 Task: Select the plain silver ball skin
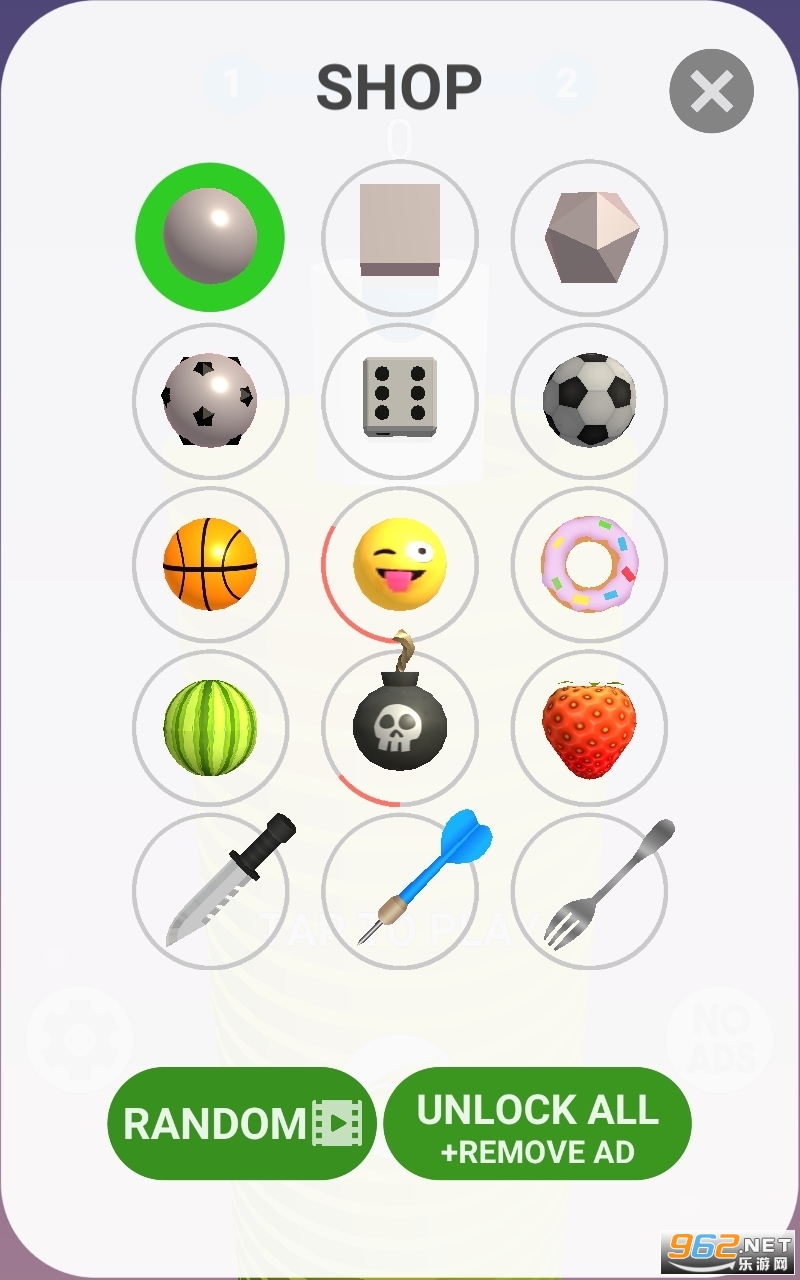click(210, 237)
